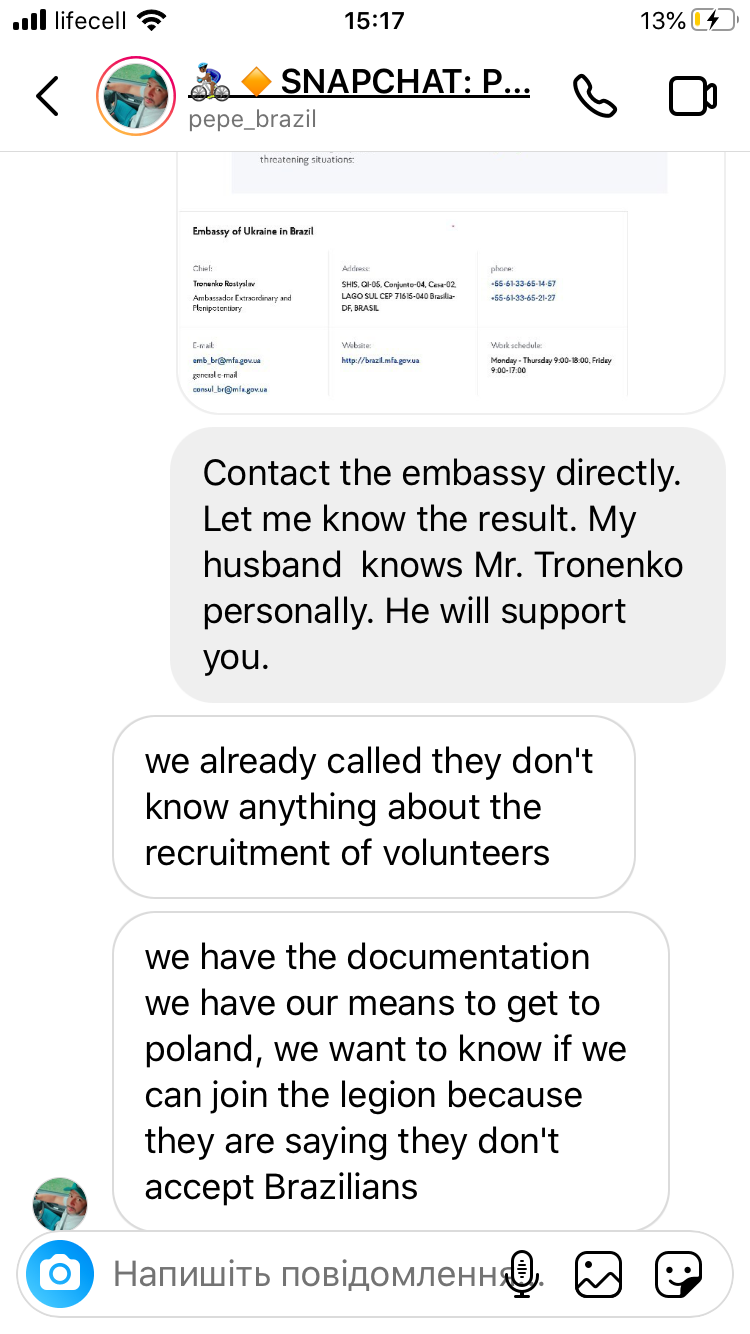
Task: Start a voice call with pepe_brazil
Action: (x=595, y=96)
